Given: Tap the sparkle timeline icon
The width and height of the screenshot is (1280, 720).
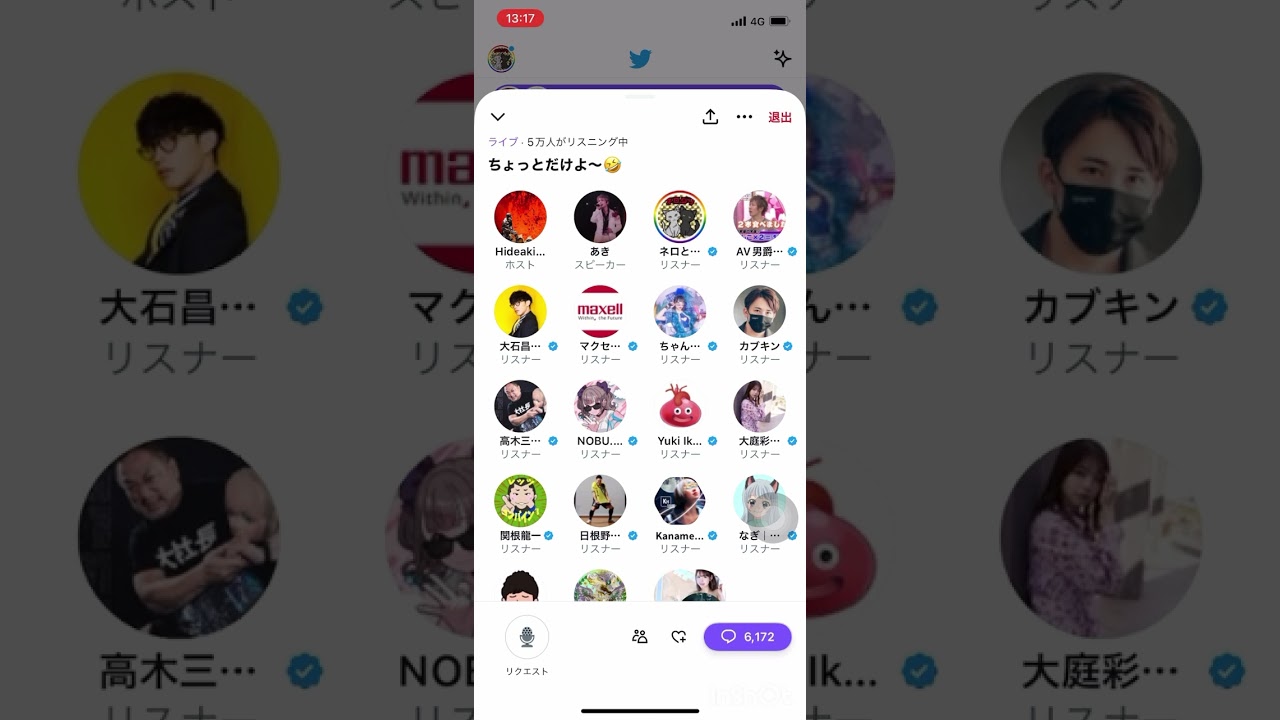Looking at the screenshot, I should (x=783, y=59).
